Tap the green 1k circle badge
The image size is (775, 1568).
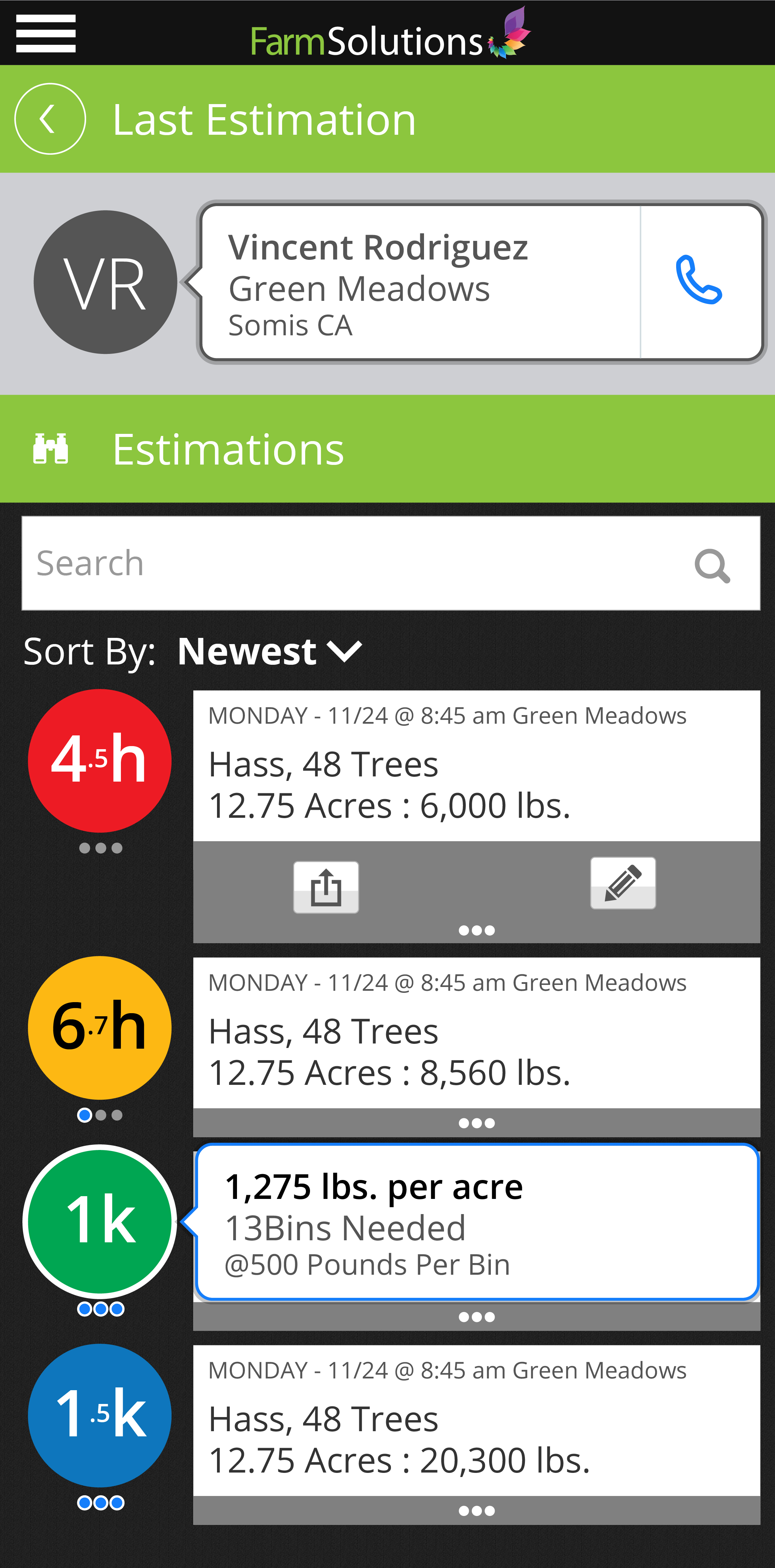(x=100, y=1221)
